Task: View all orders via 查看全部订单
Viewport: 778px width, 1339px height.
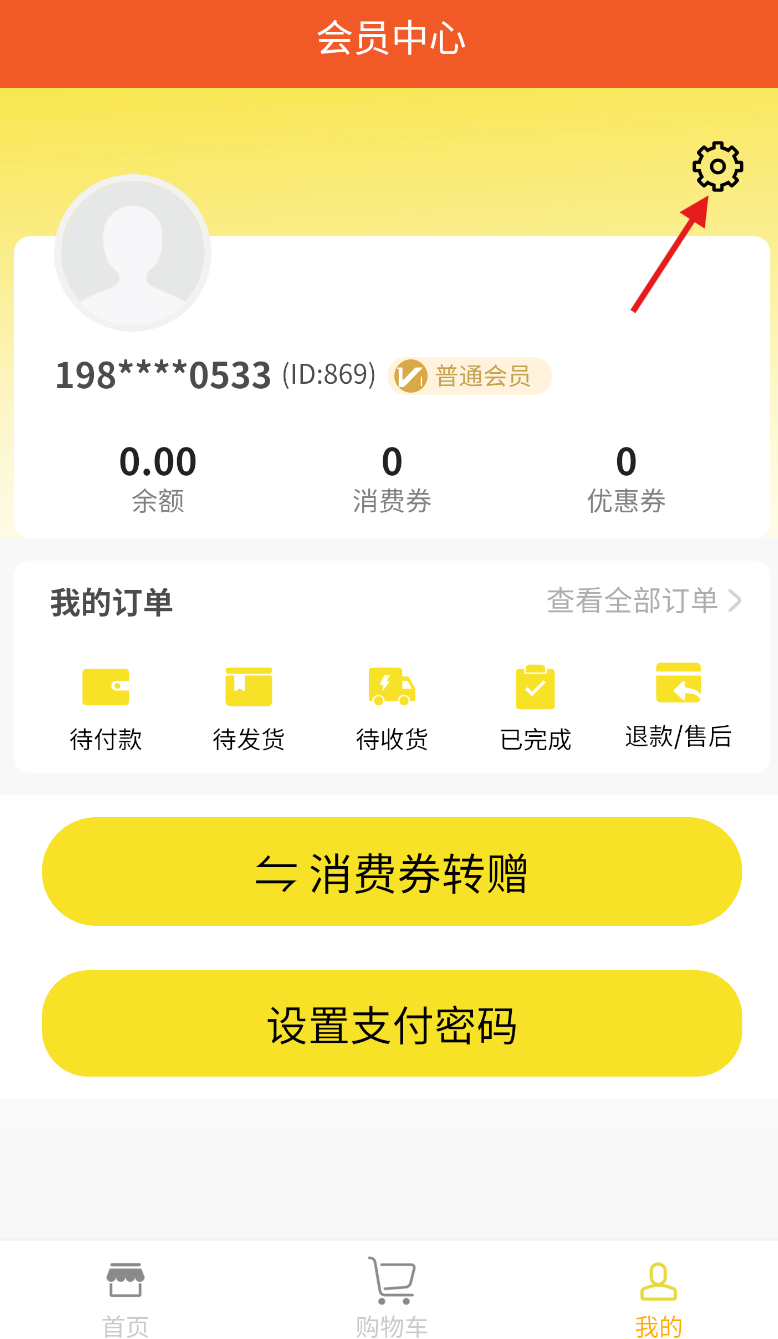Action: pyautogui.click(x=644, y=600)
